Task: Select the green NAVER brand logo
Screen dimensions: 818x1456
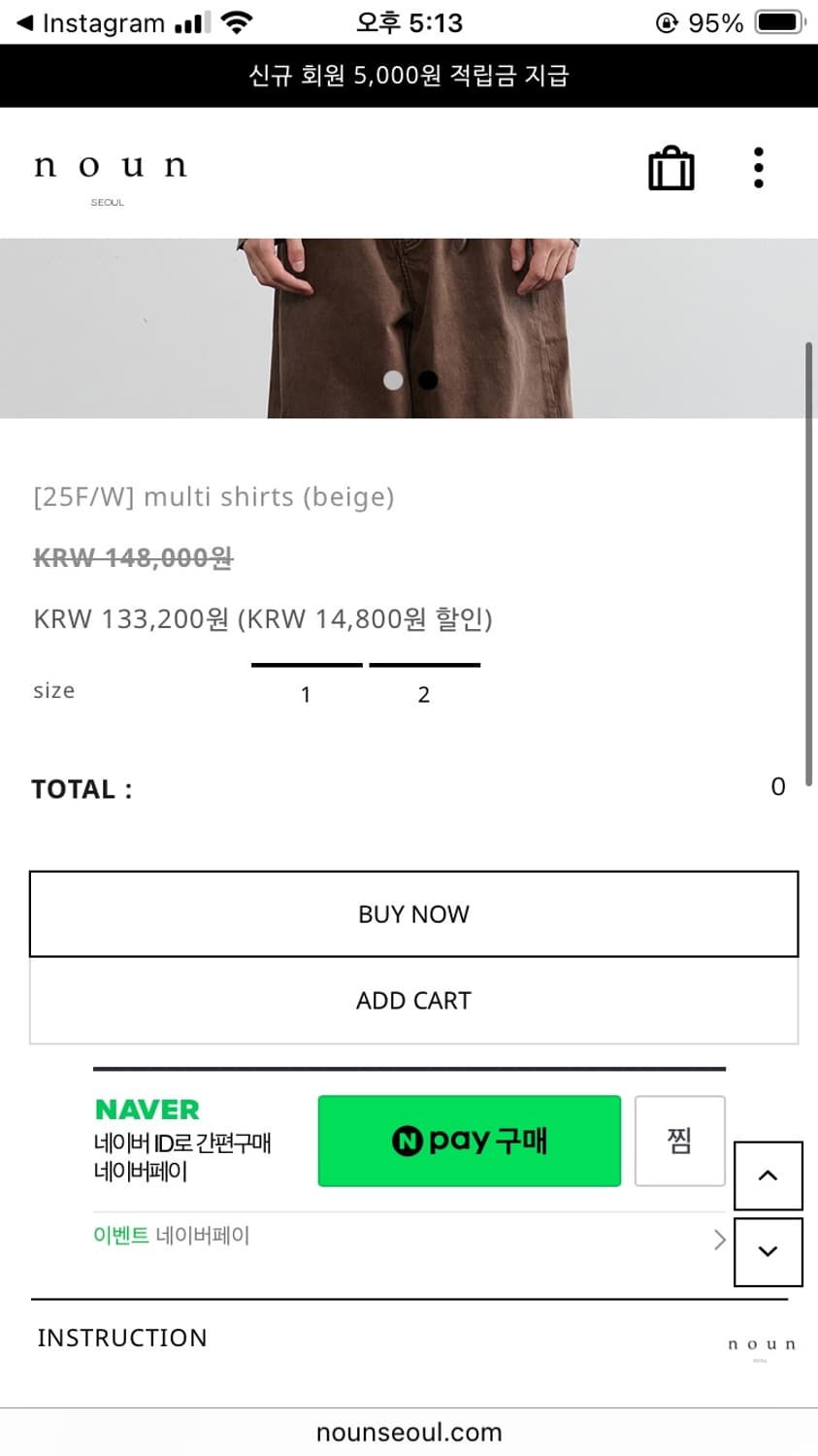Action: [147, 1109]
